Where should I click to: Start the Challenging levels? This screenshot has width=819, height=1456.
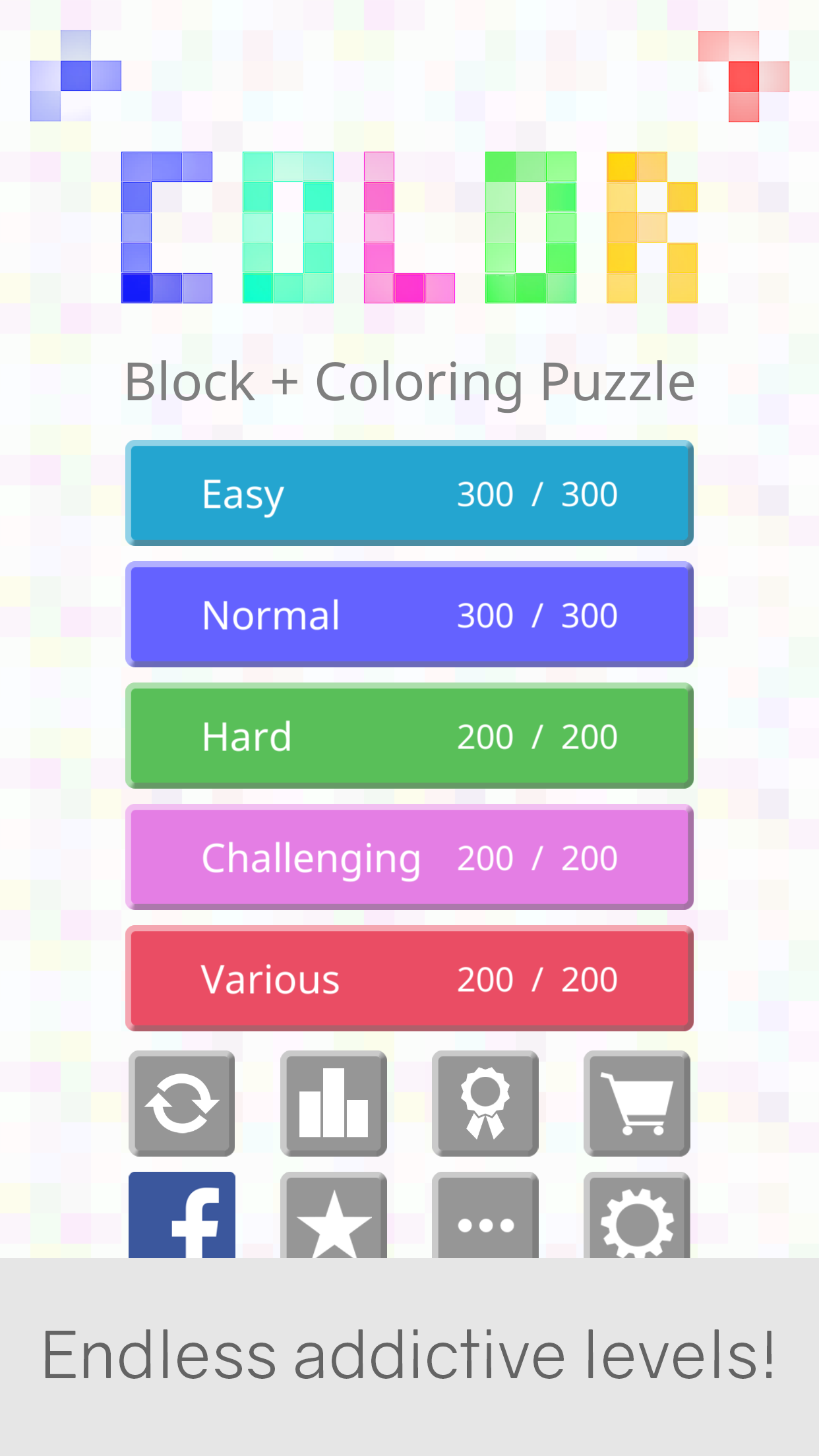409,857
